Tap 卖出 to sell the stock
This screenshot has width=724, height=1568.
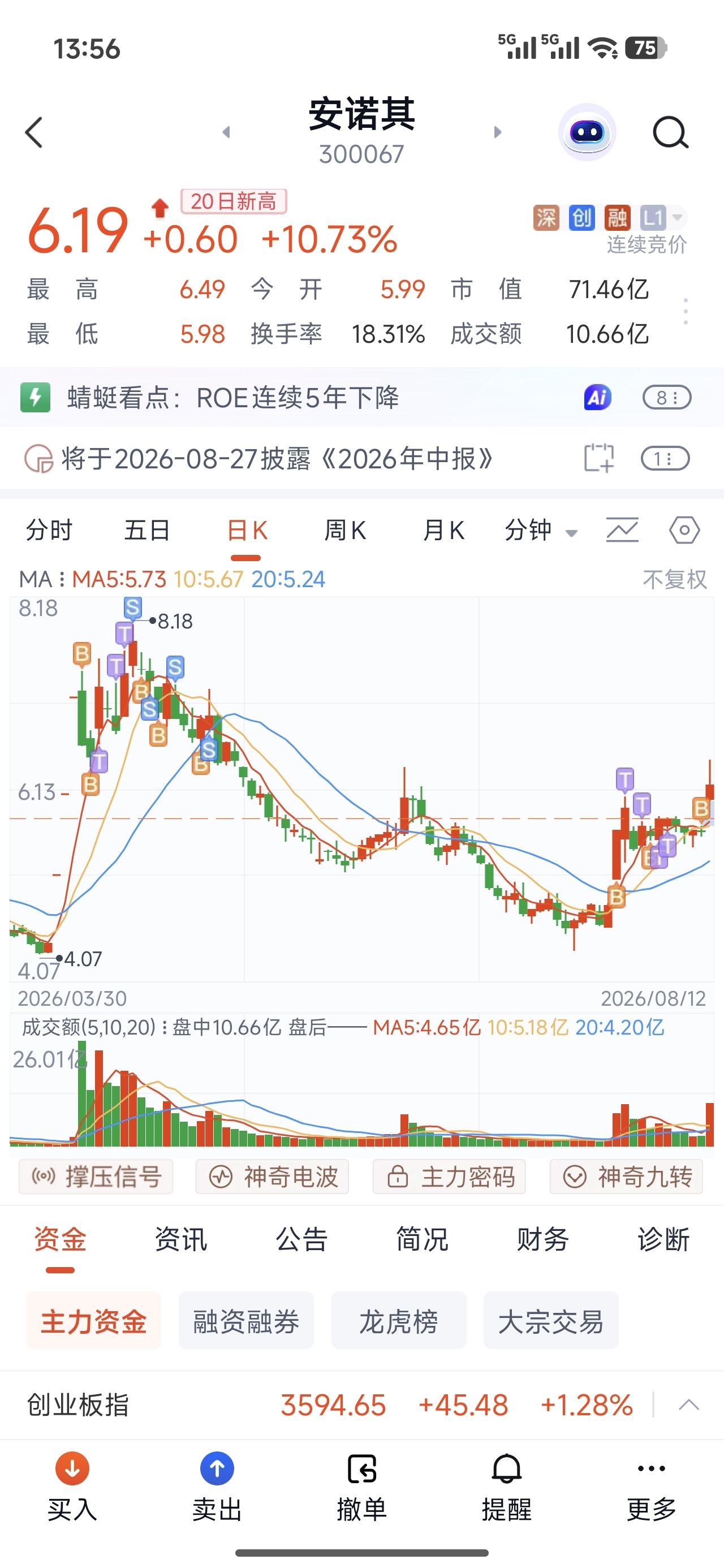coord(217,1487)
